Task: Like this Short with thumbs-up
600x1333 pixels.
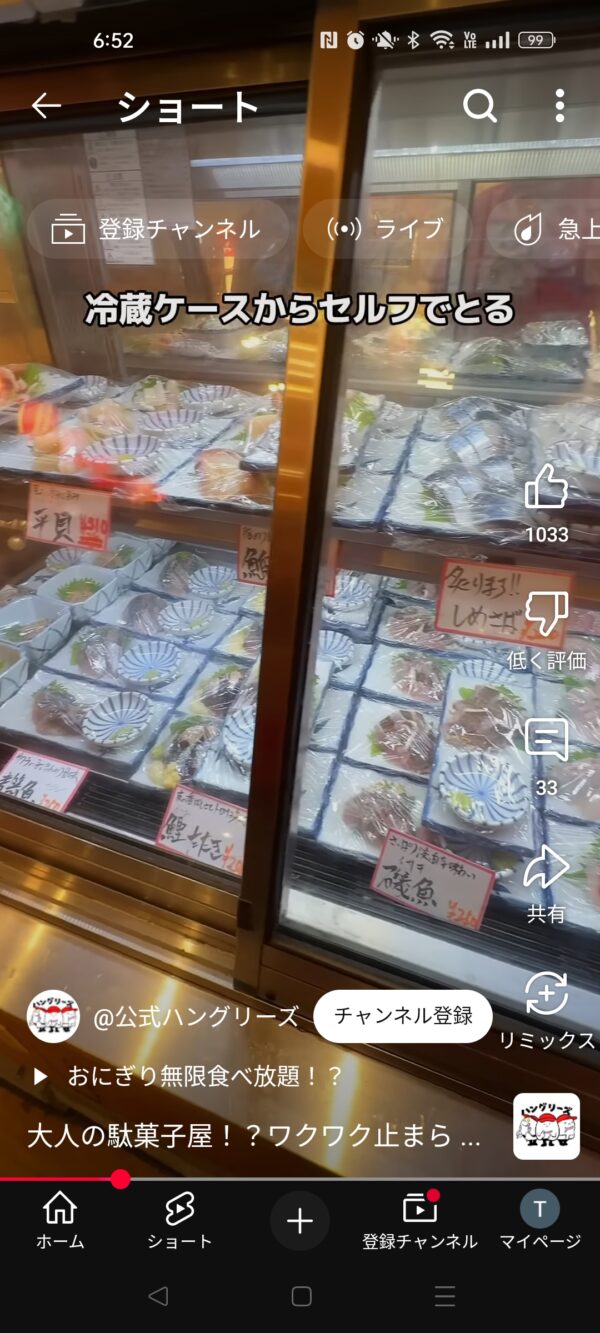Action: [546, 487]
